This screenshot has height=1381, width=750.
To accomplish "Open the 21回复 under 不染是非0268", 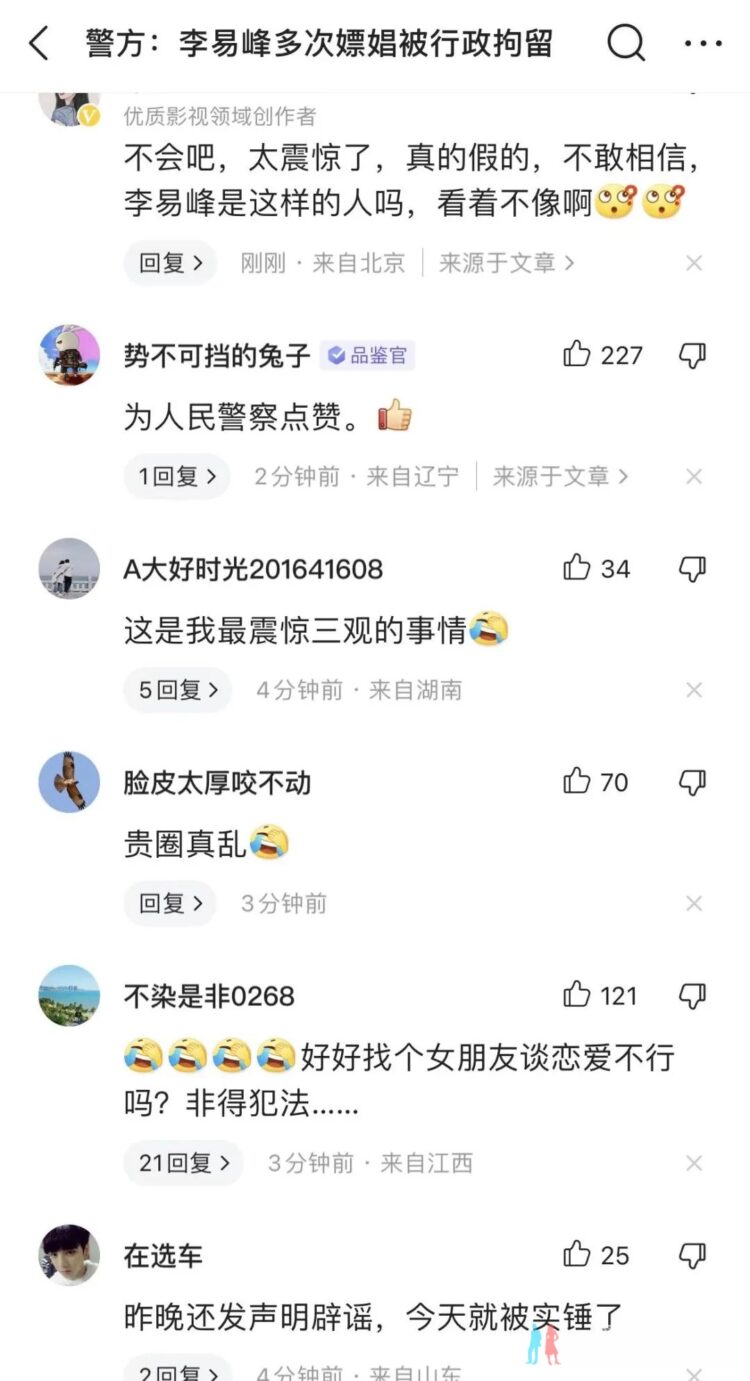I will tap(183, 1163).
